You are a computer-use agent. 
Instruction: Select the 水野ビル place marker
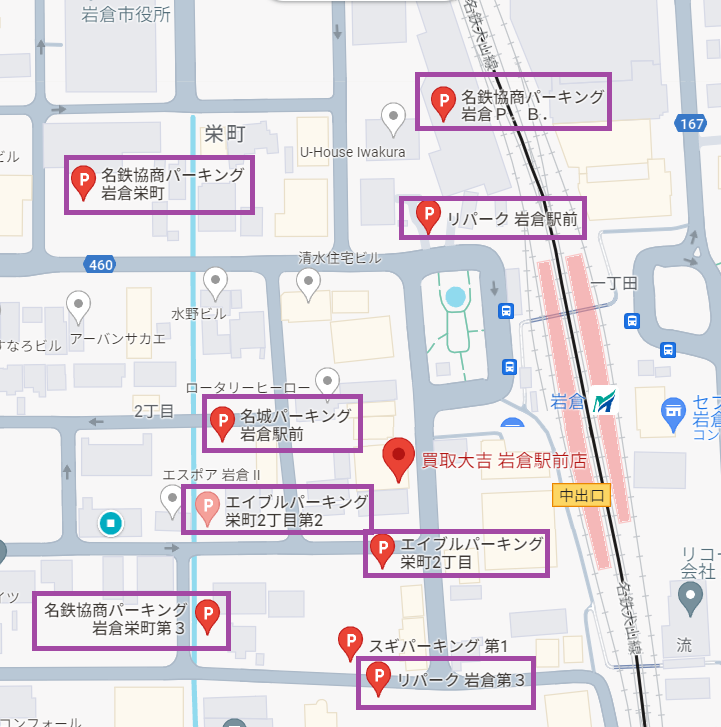(215, 281)
